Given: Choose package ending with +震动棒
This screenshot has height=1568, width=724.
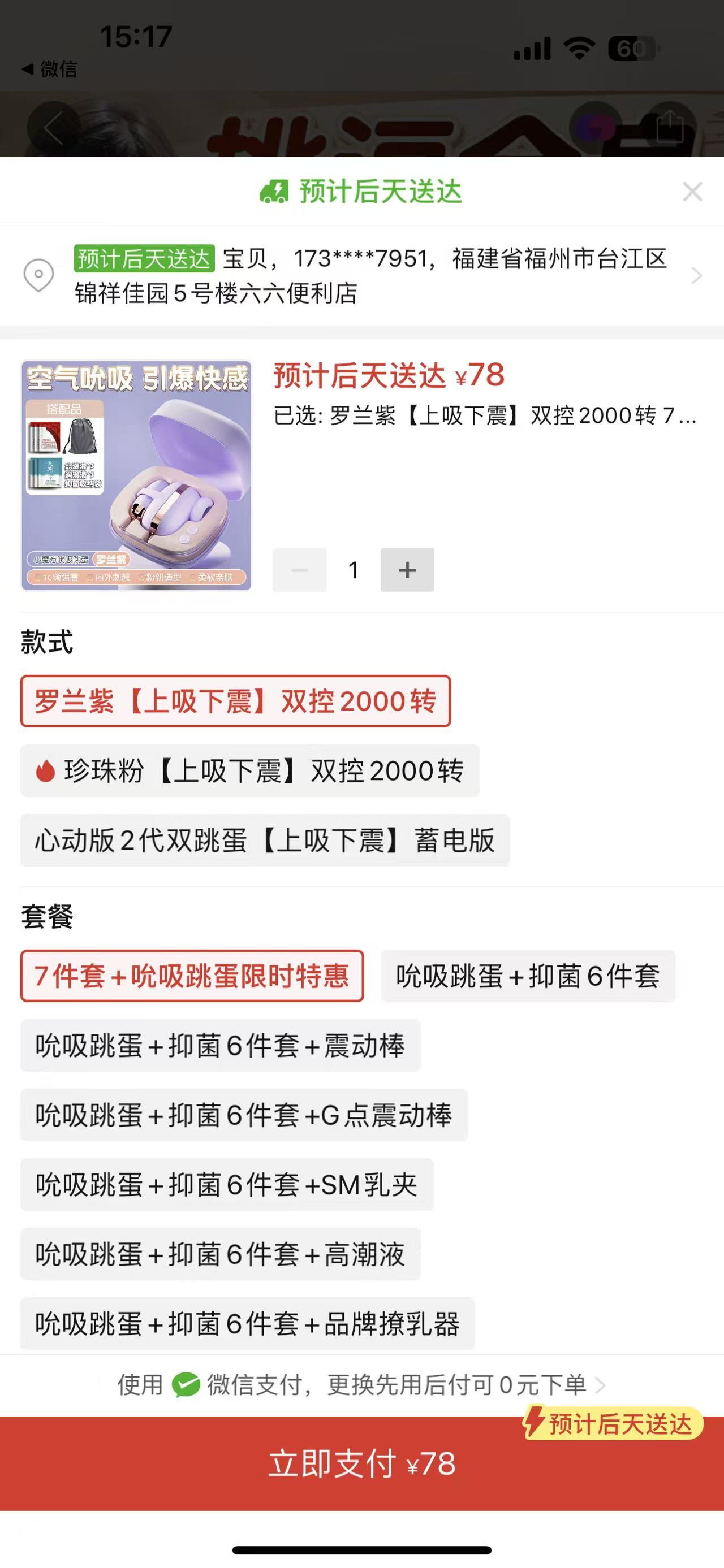Looking at the screenshot, I should click(x=221, y=1046).
